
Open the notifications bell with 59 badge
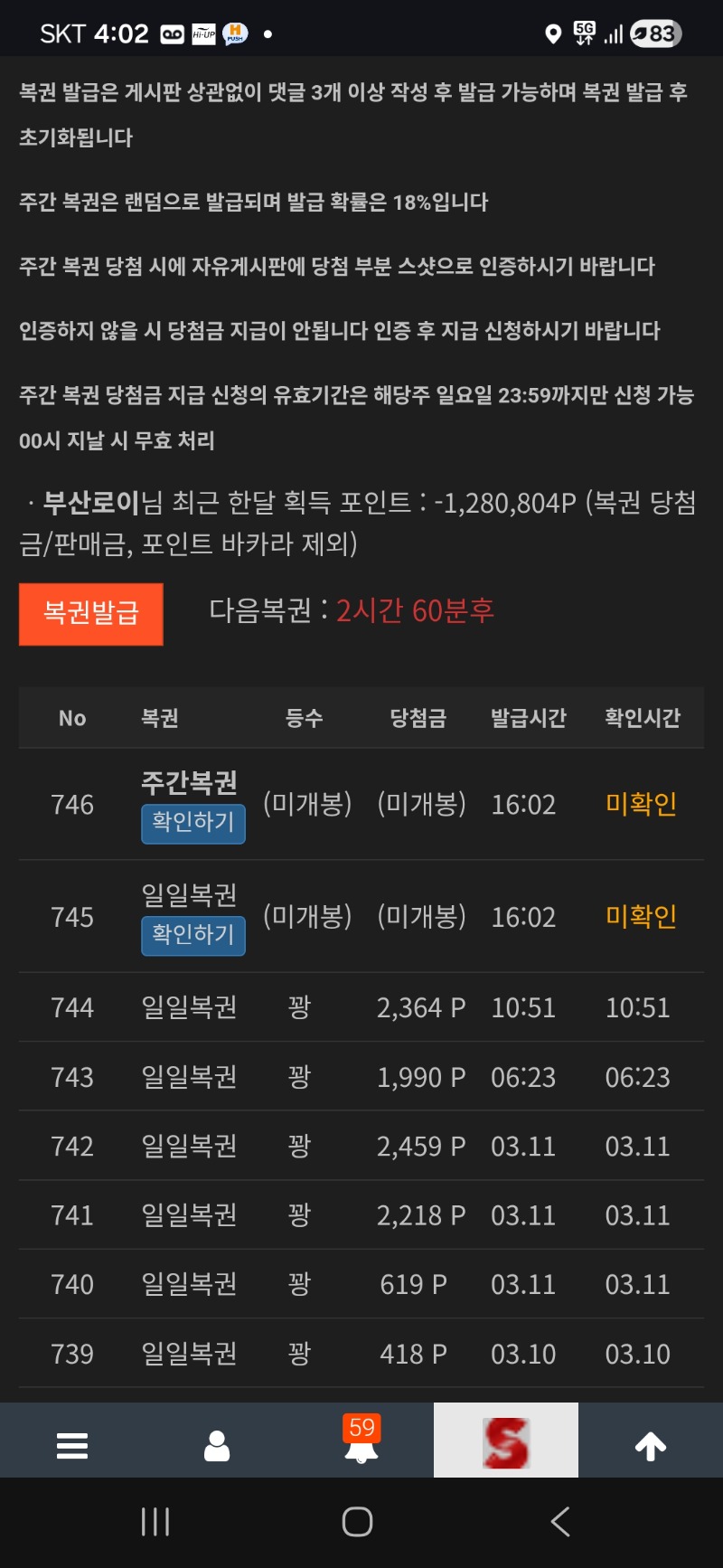[x=361, y=1443]
